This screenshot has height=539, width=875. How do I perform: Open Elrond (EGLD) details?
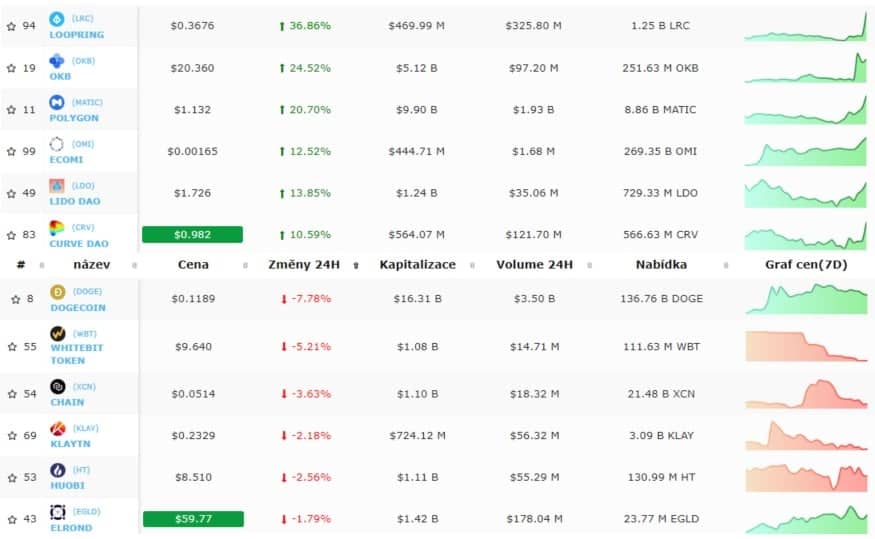tap(71, 528)
